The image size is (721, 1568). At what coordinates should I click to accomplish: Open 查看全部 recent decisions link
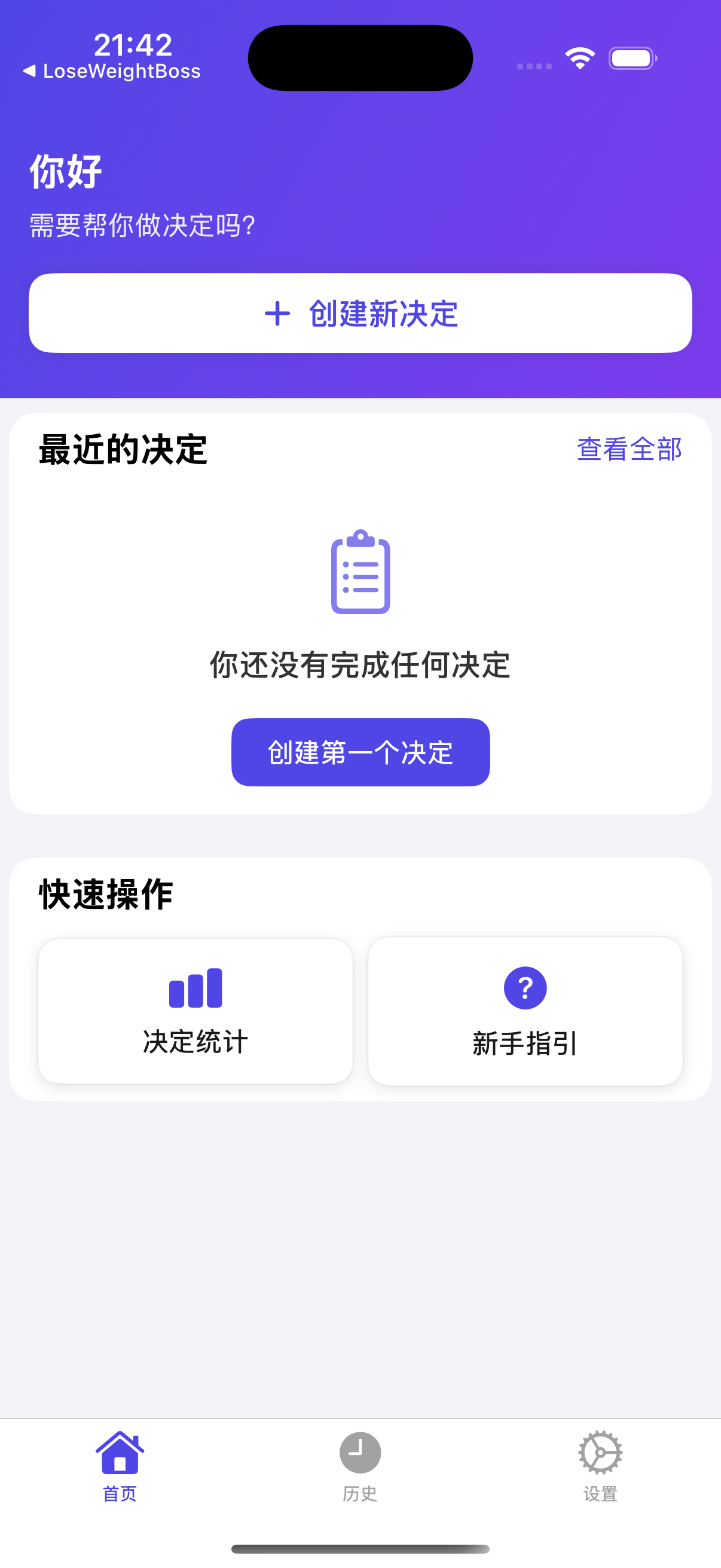coord(628,449)
